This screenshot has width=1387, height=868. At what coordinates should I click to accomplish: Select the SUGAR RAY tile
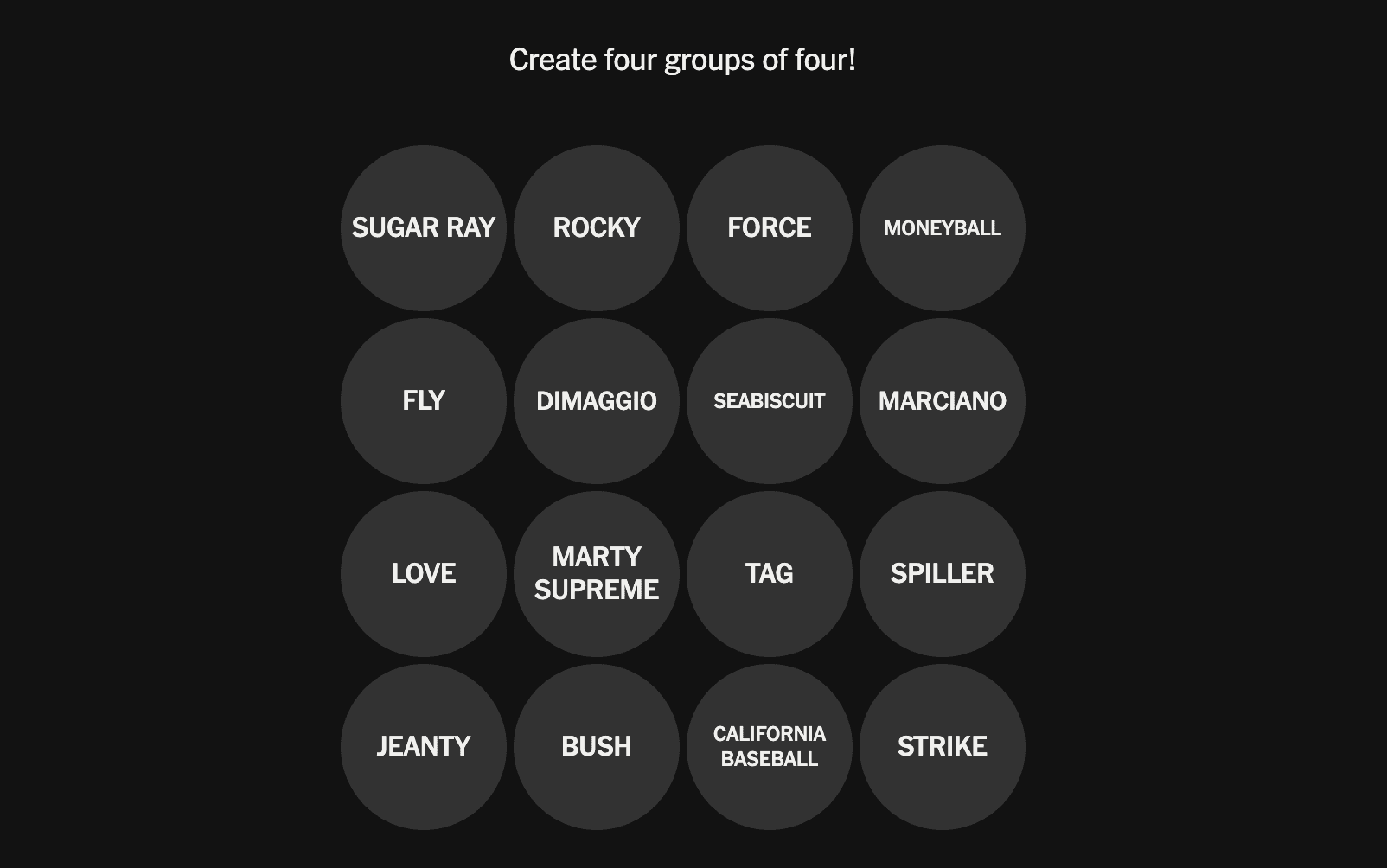(424, 228)
